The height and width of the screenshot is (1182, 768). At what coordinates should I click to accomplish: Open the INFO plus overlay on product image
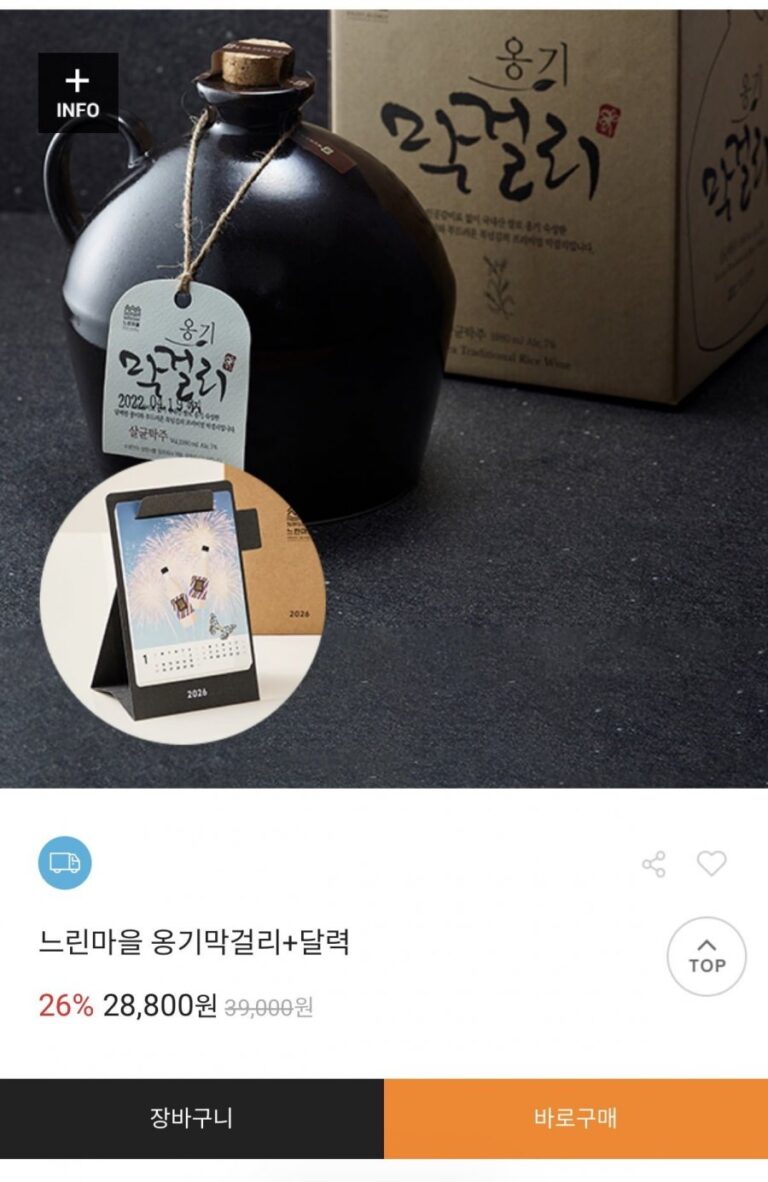[x=78, y=93]
